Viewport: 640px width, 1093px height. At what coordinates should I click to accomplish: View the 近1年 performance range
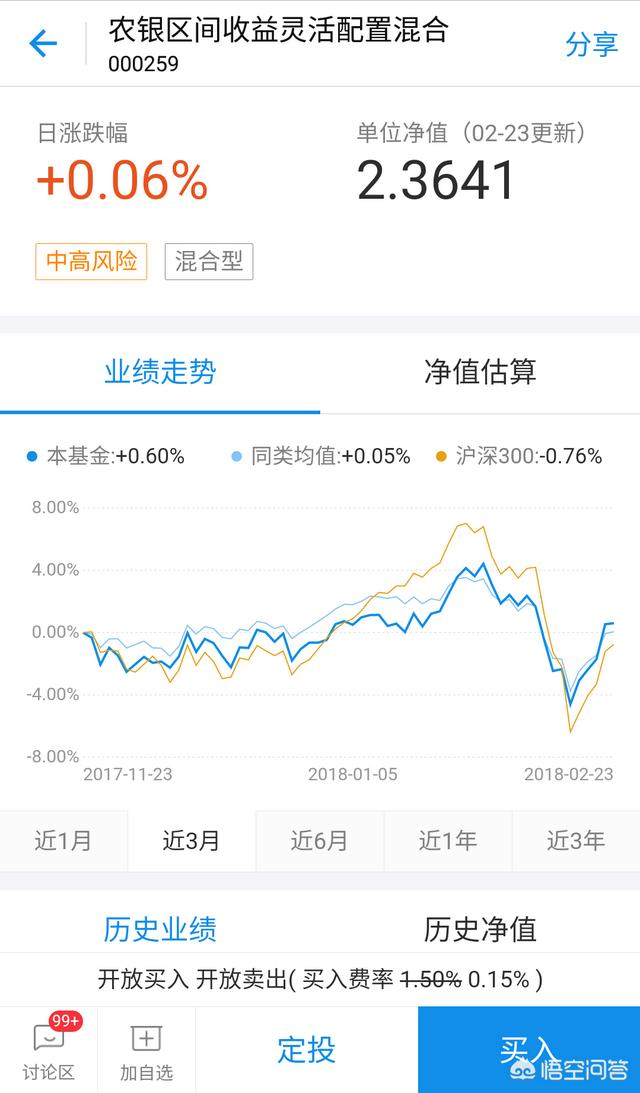pyautogui.click(x=447, y=841)
